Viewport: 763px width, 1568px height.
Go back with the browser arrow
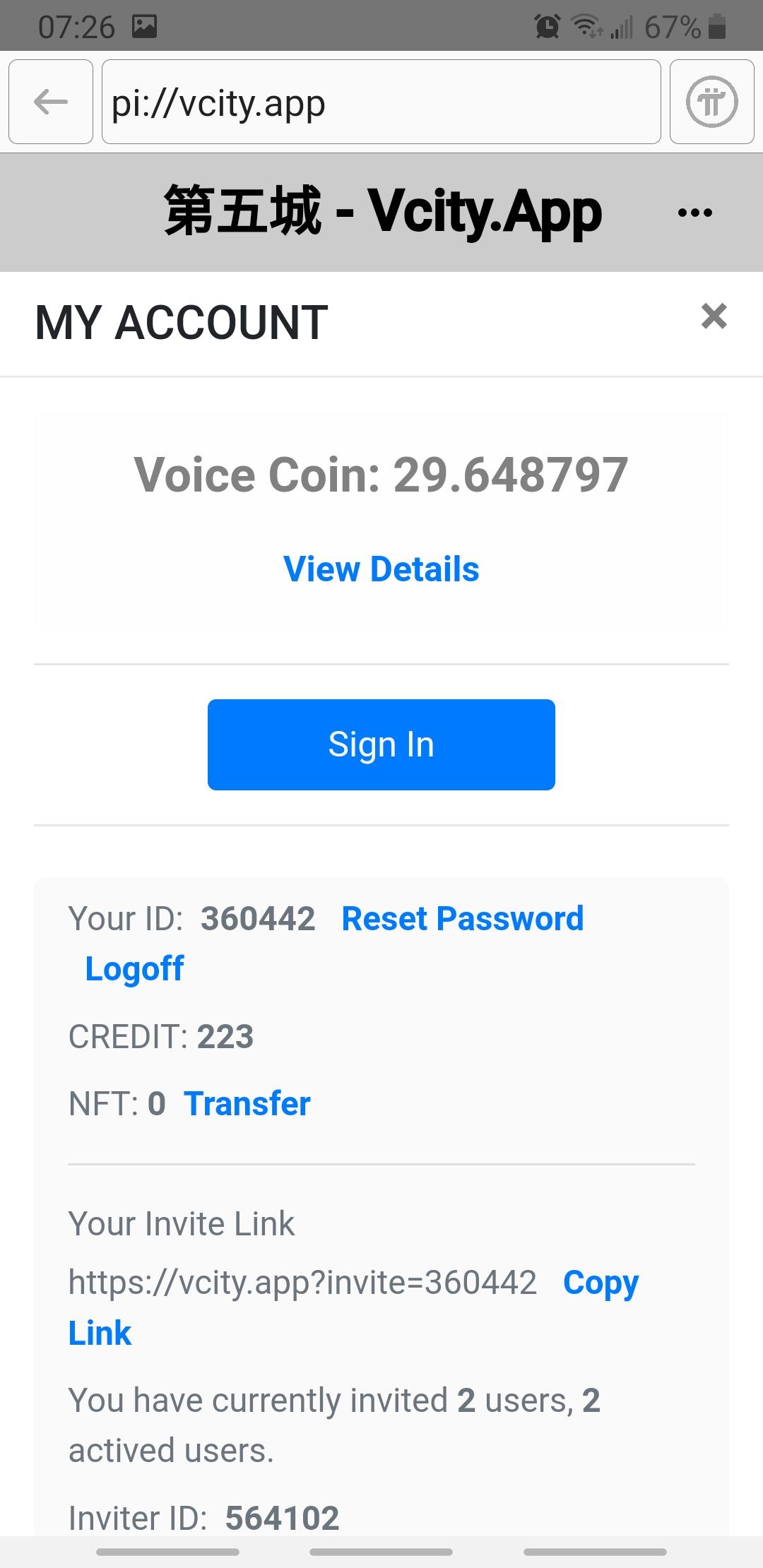[51, 102]
